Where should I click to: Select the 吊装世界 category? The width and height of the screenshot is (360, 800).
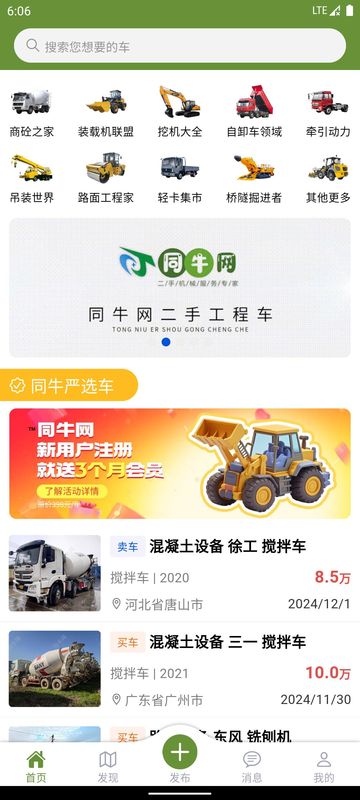point(32,178)
